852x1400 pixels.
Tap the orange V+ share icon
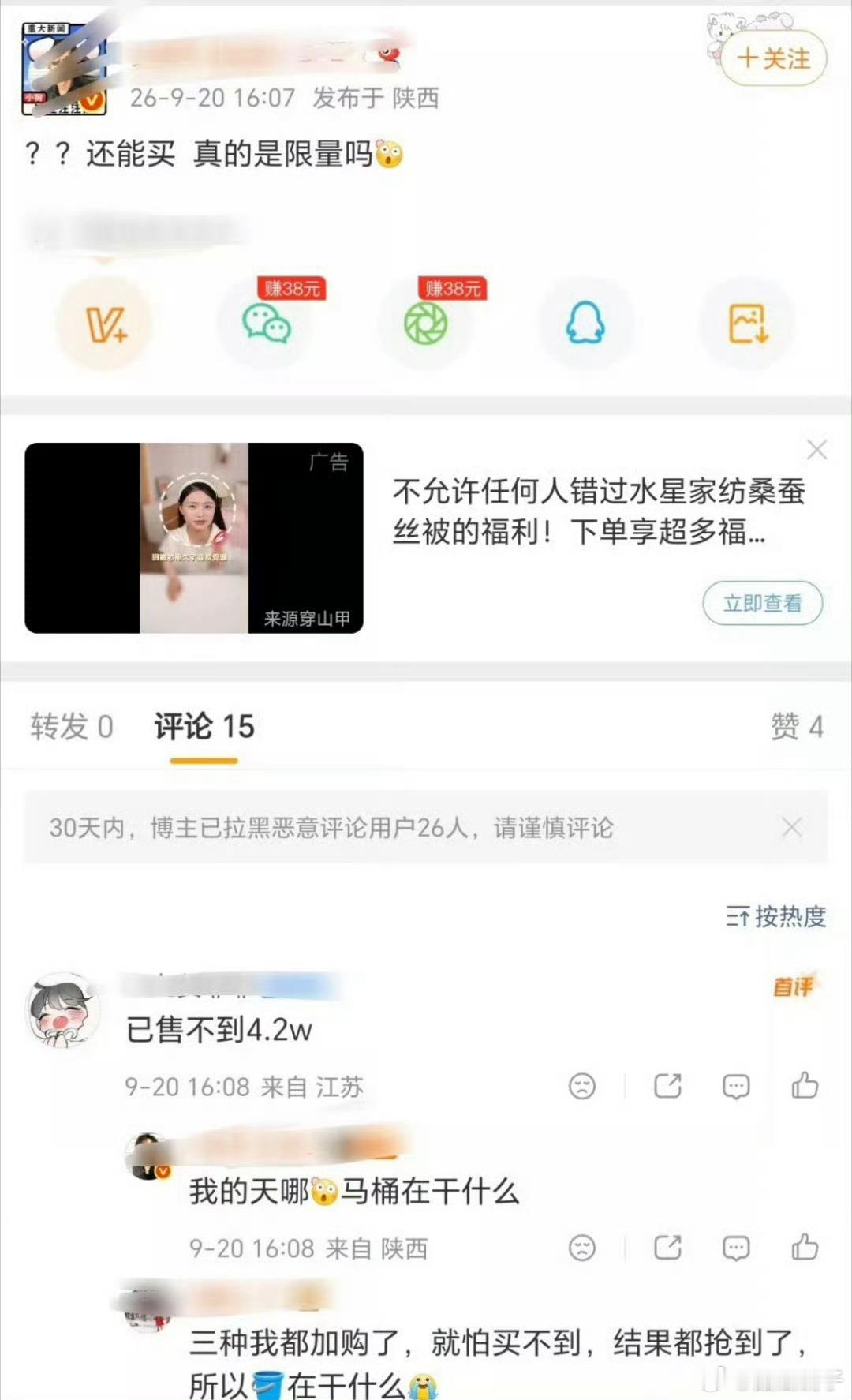[x=105, y=324]
